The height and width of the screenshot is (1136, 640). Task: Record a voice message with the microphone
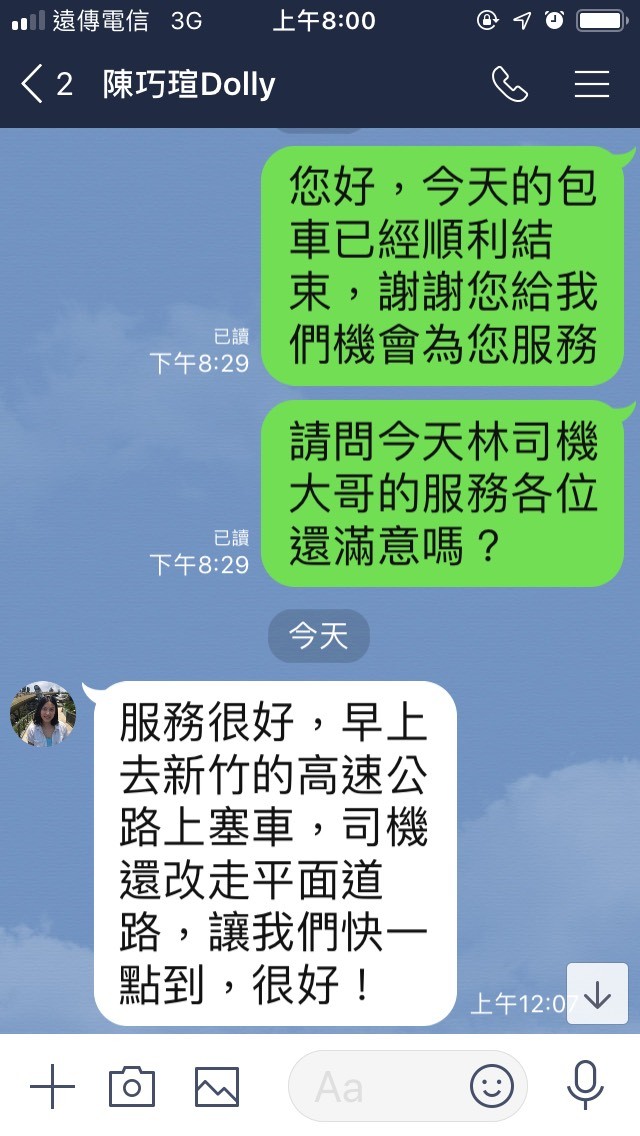coord(585,1086)
